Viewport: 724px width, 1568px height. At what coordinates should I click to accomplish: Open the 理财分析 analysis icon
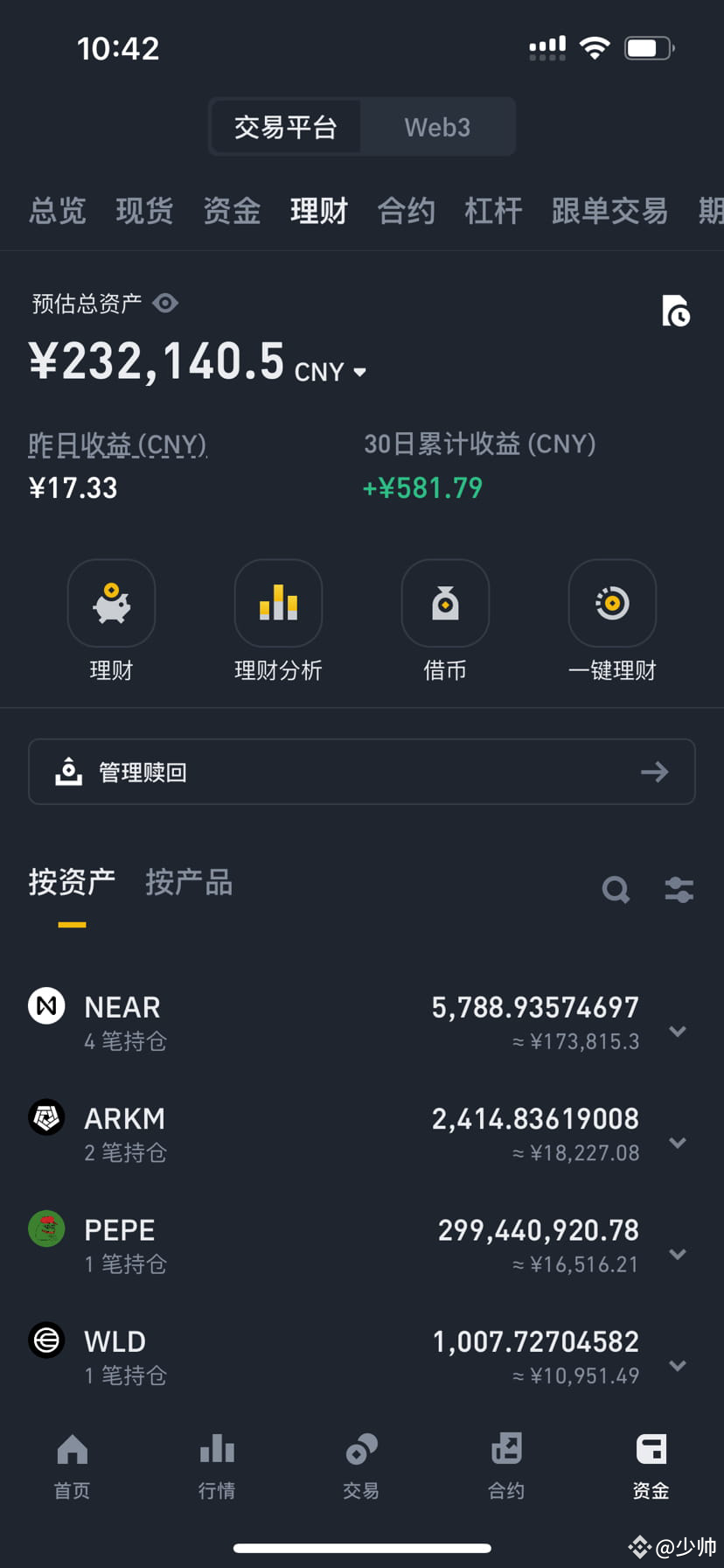tap(278, 603)
